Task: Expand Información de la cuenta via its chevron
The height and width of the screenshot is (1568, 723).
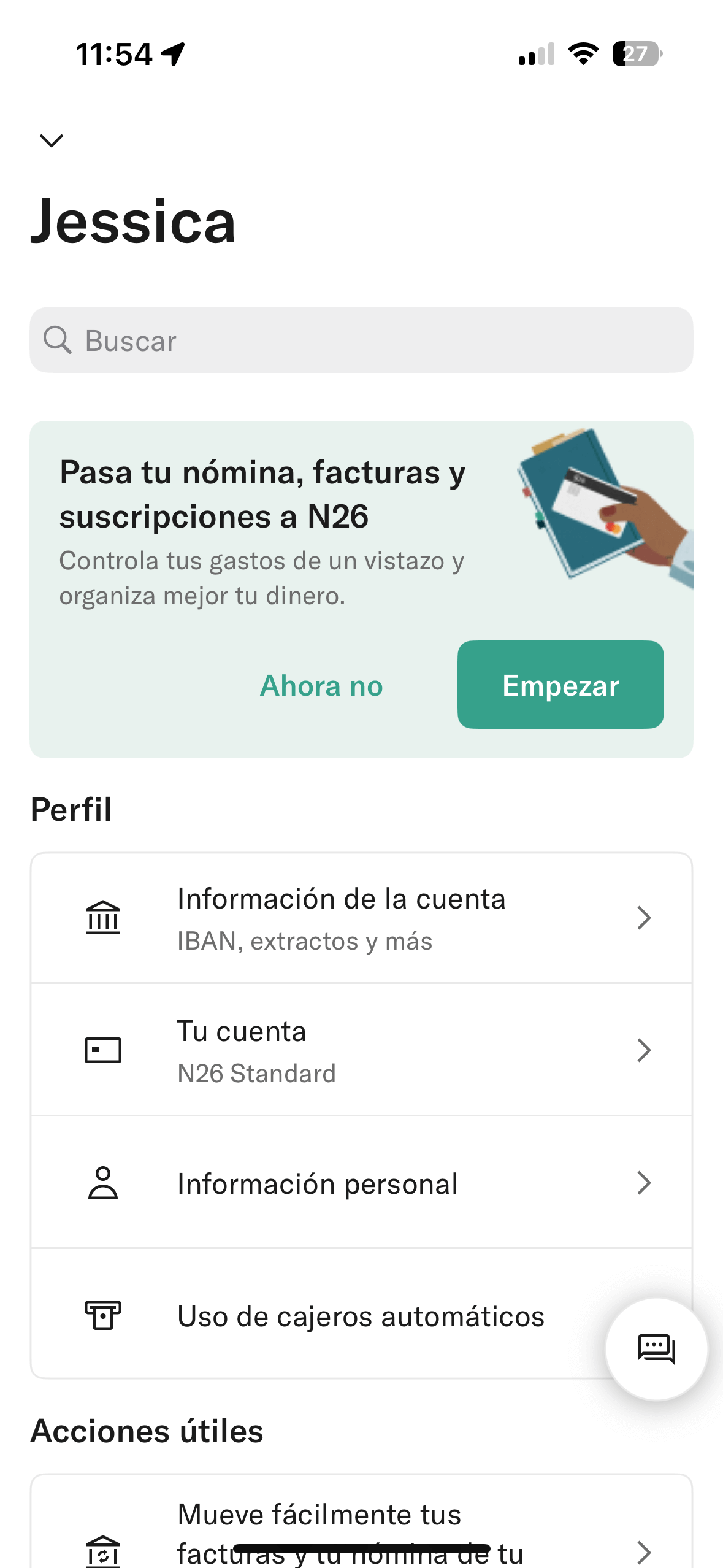Action: tap(645, 917)
